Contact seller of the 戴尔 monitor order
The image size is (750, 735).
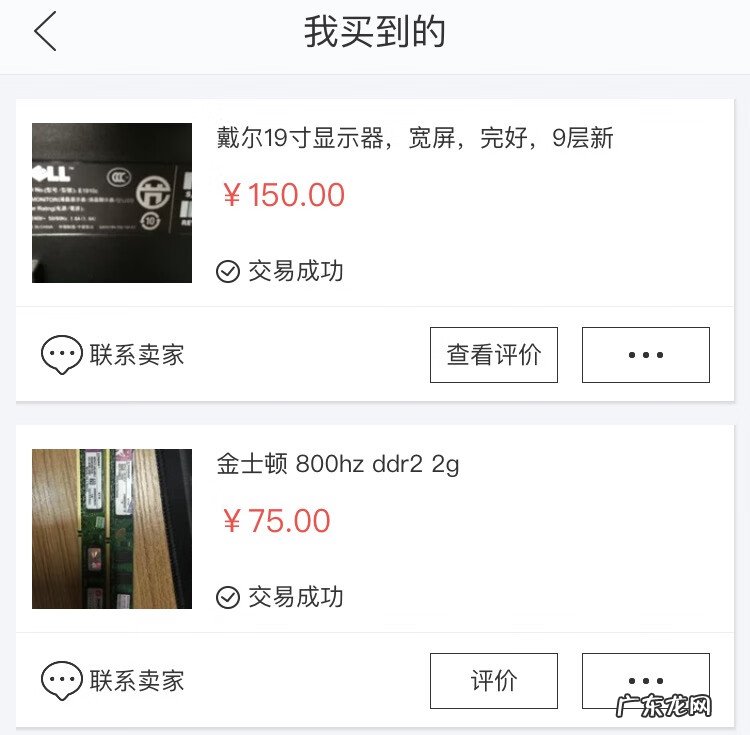coord(113,355)
